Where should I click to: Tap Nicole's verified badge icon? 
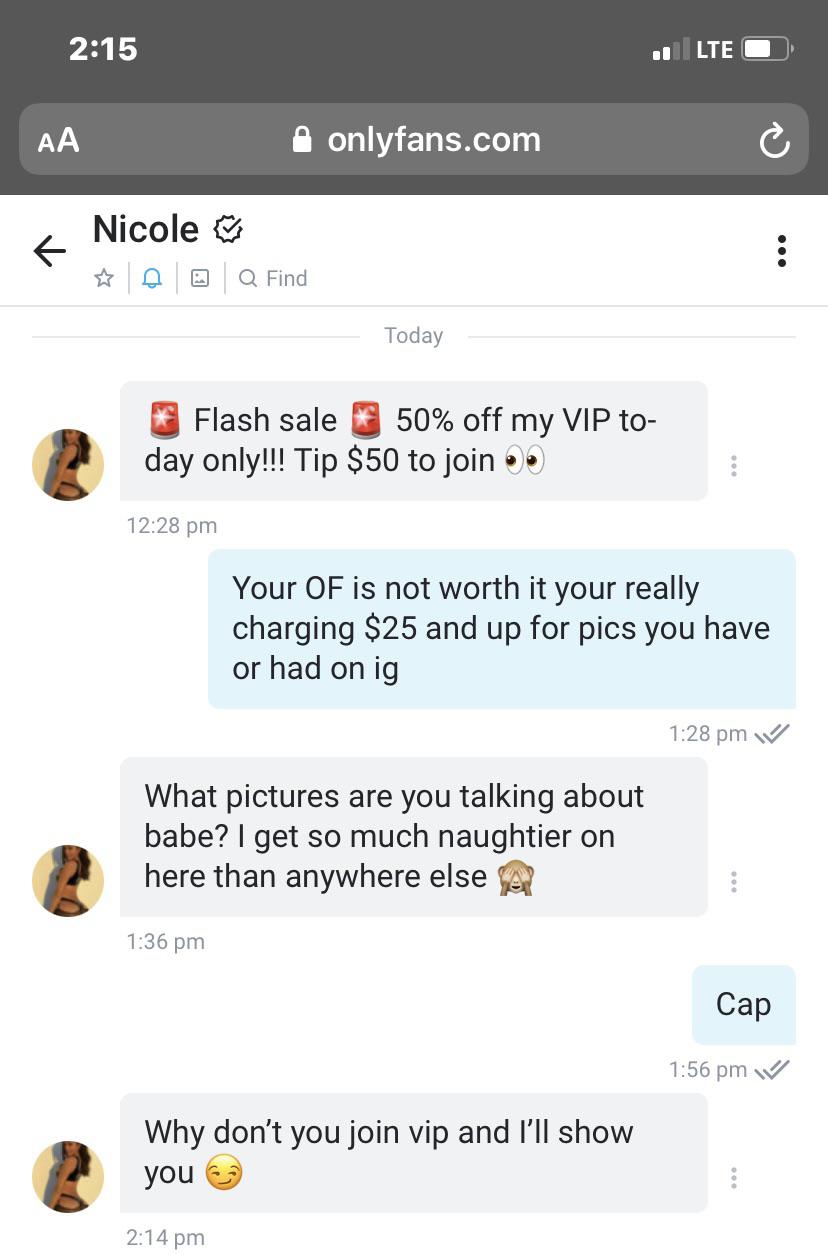pos(228,228)
